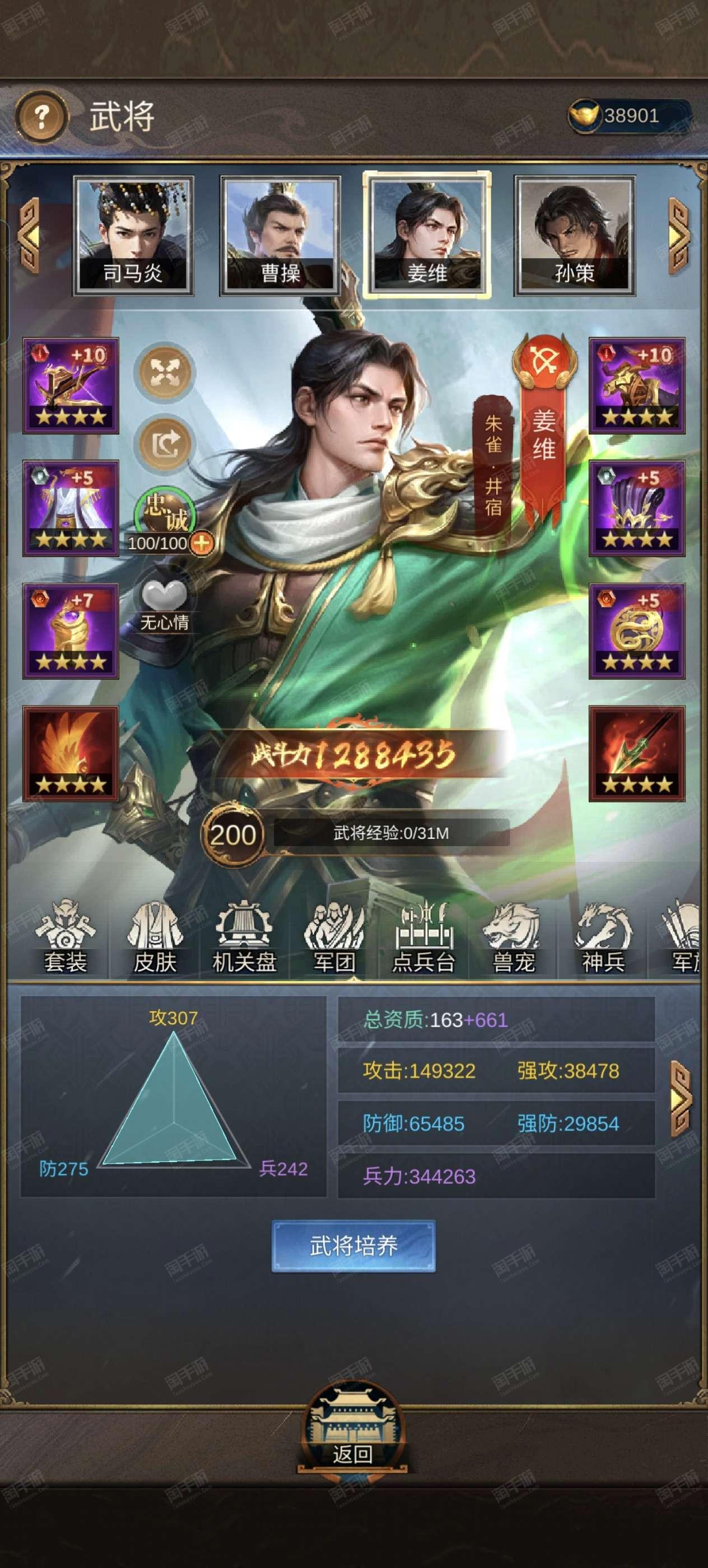Viewport: 708px width, 1568px height.
Task: Open the question mark help icon
Action: pyautogui.click(x=41, y=116)
